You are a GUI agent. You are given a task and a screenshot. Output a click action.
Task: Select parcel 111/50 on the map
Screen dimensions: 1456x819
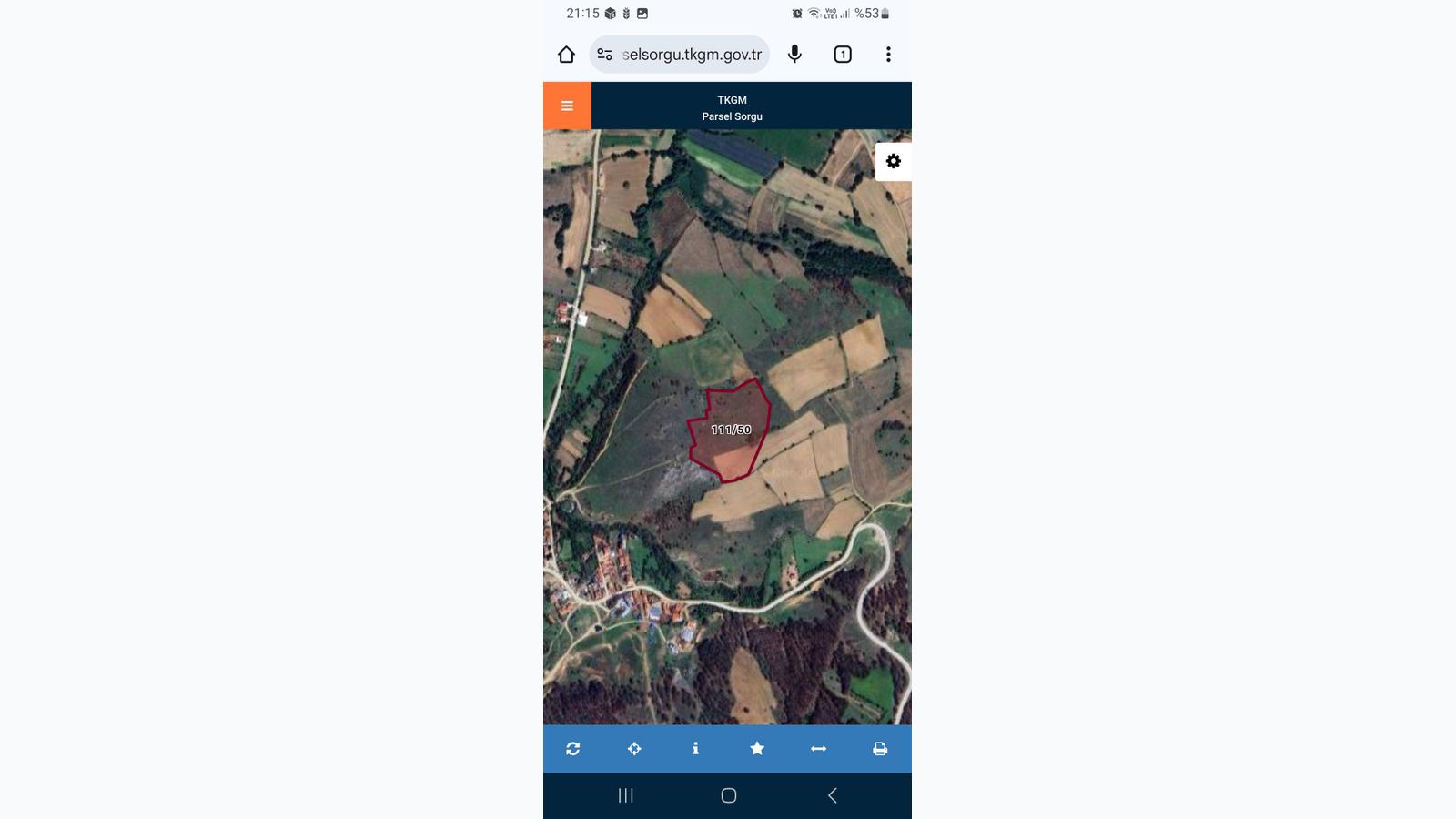[731, 430]
